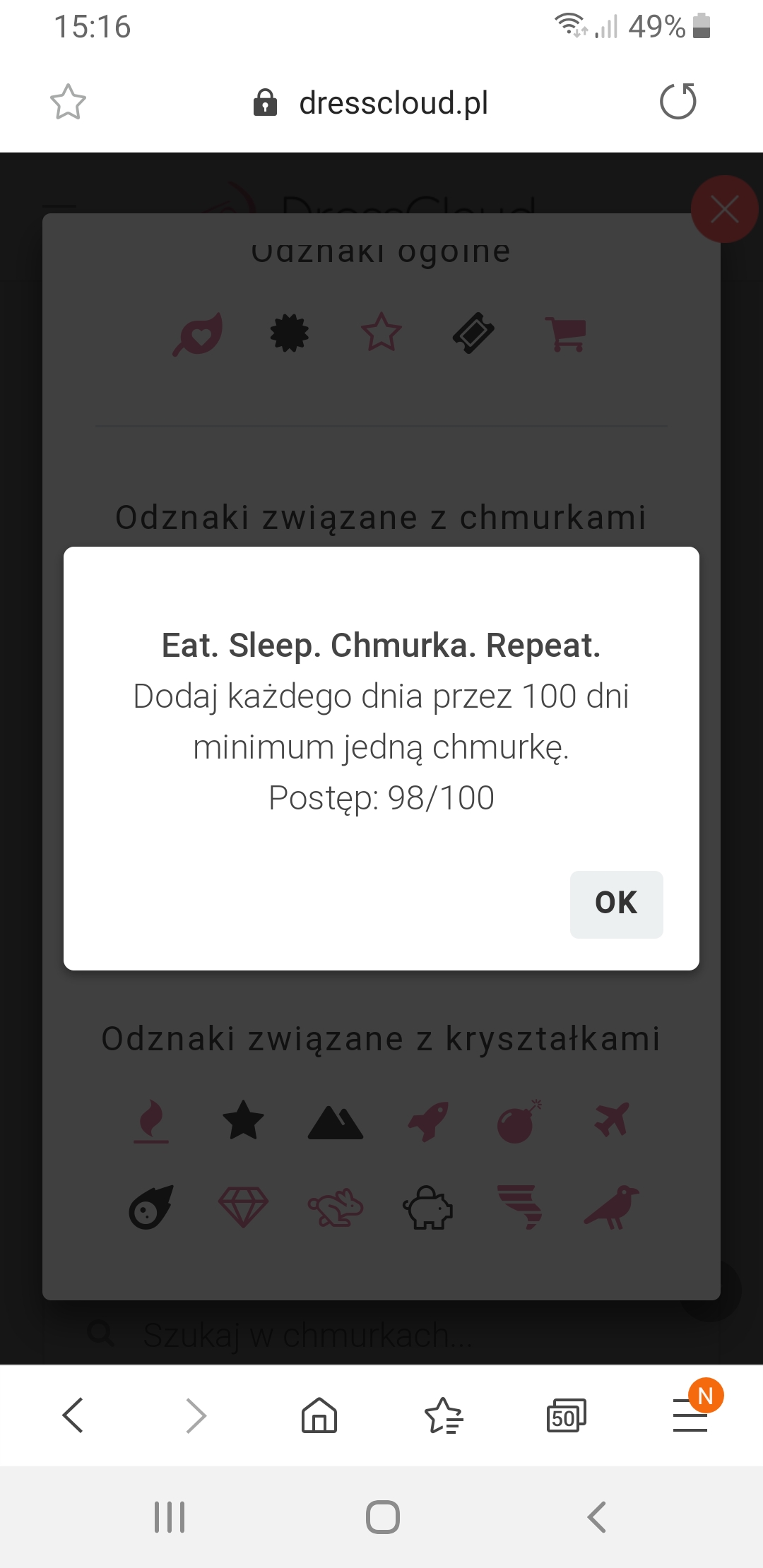Viewport: 763px width, 1568px height.
Task: Open the tab switcher showing 50 tabs
Action: pos(567,1415)
